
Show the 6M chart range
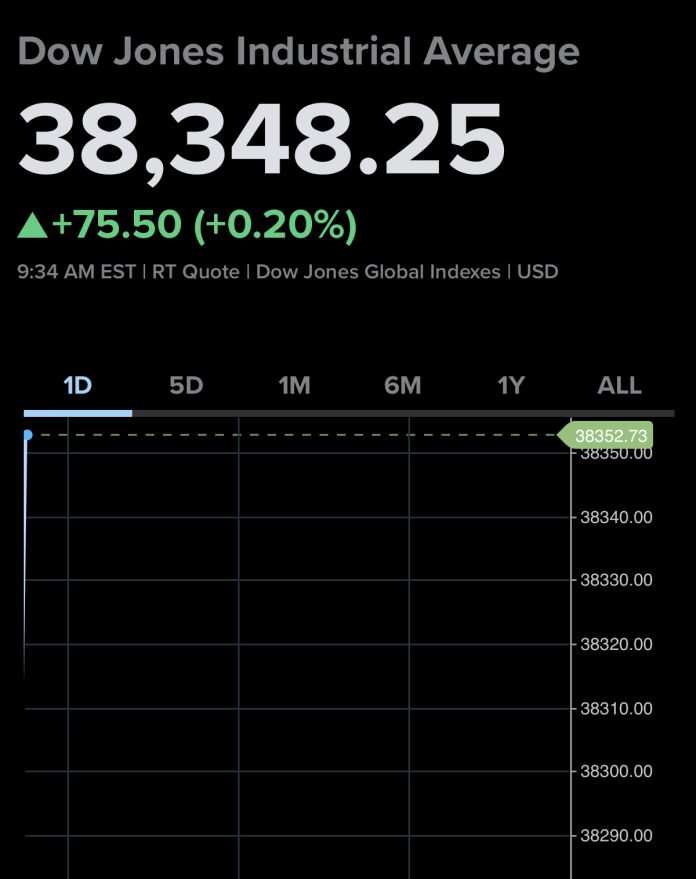tap(403, 385)
